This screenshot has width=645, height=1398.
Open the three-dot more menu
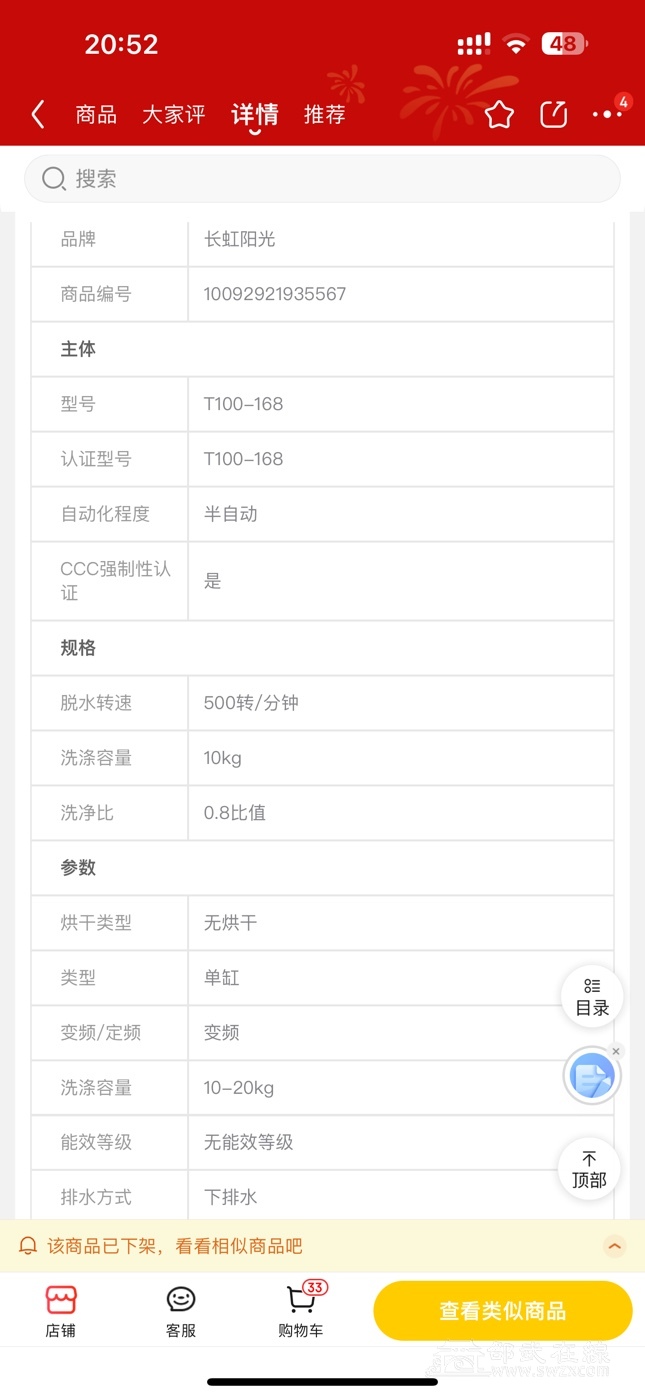pos(607,115)
